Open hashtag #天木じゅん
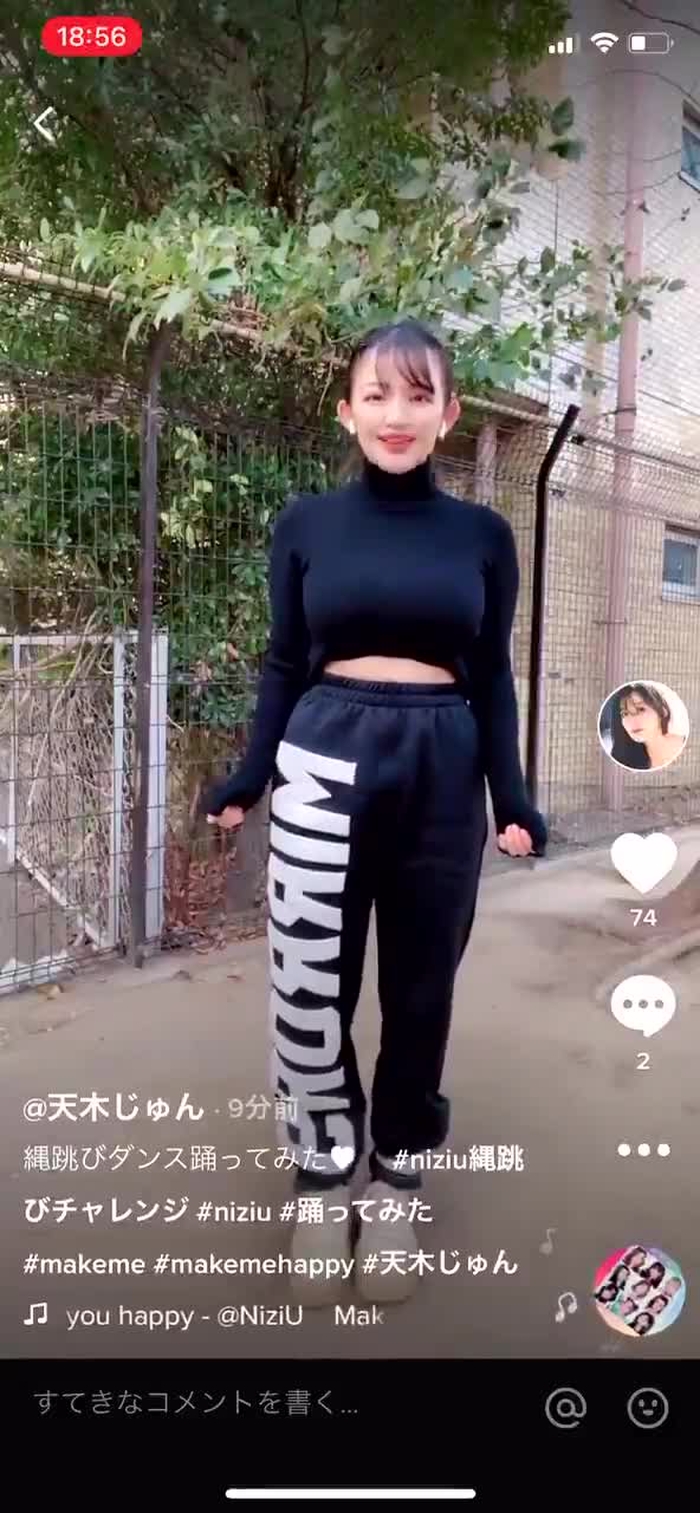700x1513 pixels. click(440, 1264)
